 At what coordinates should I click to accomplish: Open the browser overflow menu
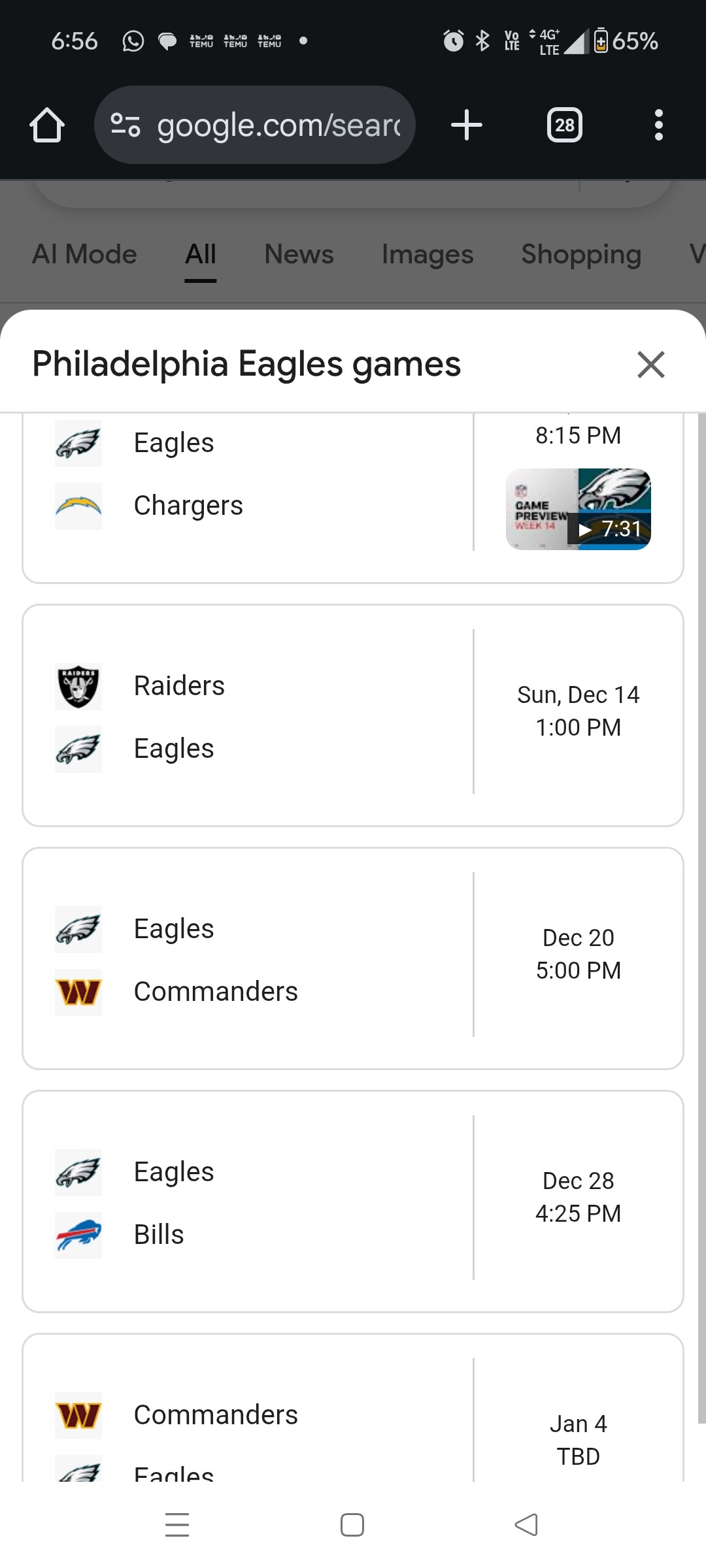click(x=658, y=125)
